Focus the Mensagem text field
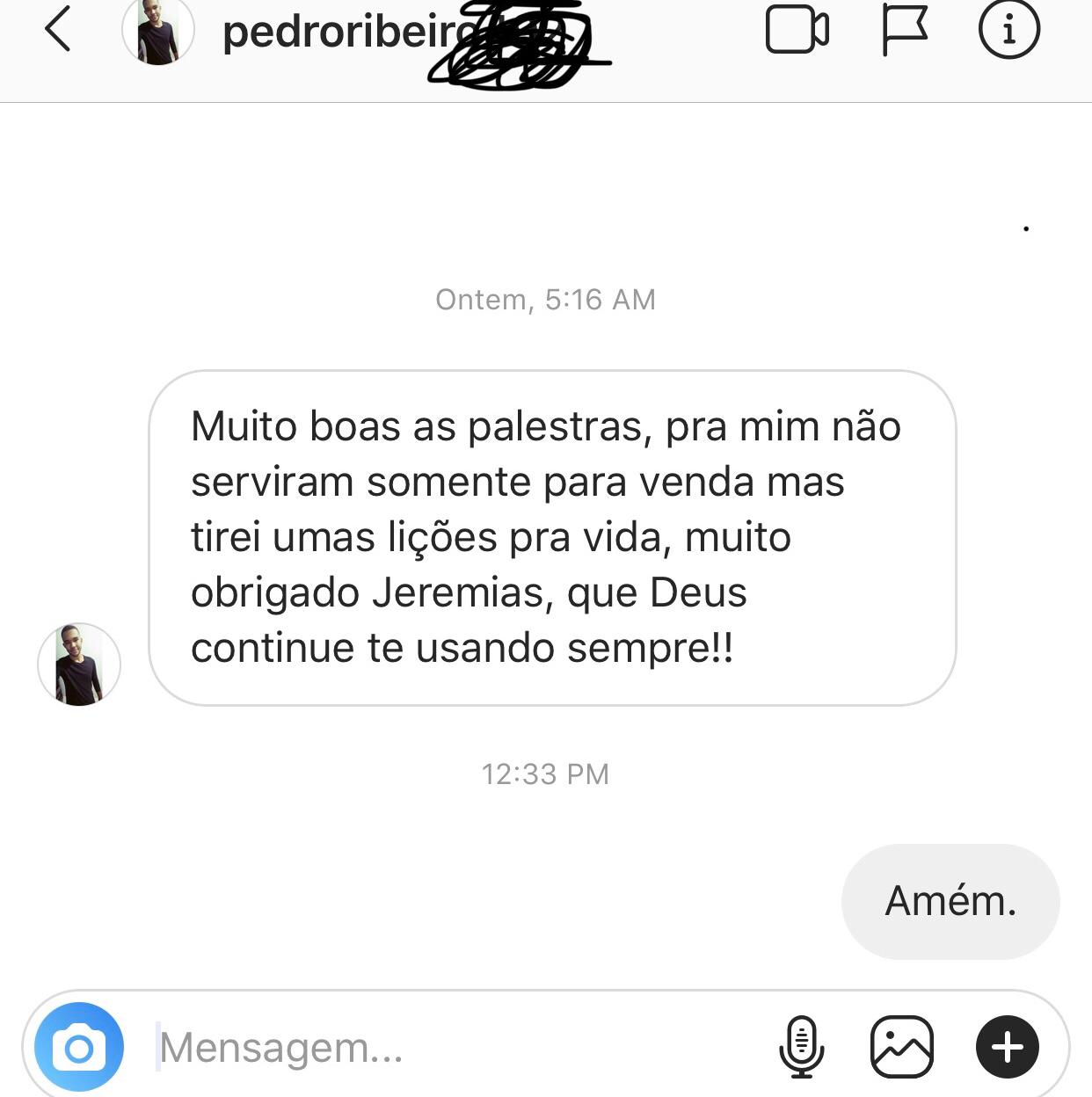The width and height of the screenshot is (1092, 1097). tap(440, 1047)
